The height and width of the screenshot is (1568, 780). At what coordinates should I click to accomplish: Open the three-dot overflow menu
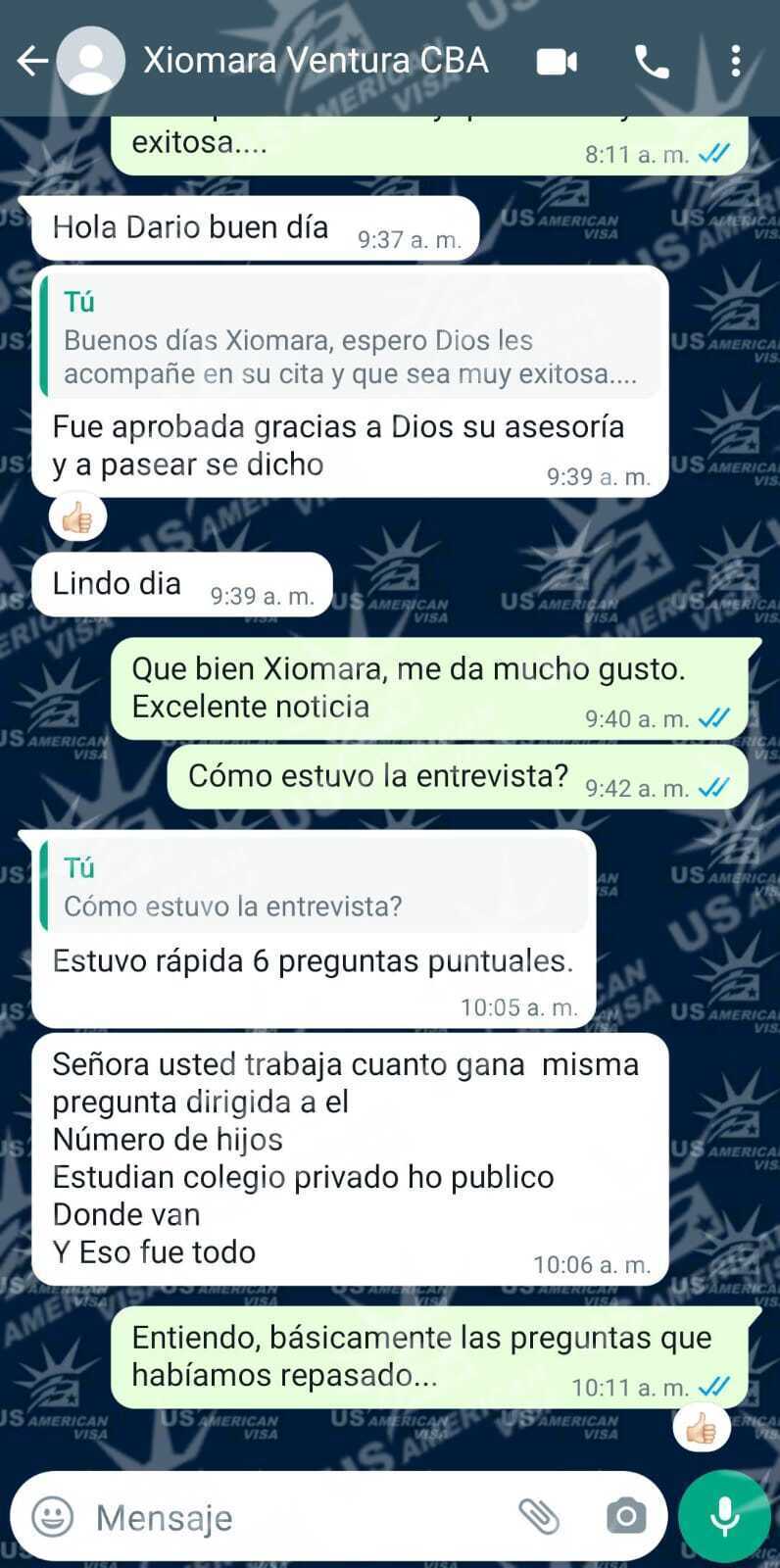click(x=735, y=62)
